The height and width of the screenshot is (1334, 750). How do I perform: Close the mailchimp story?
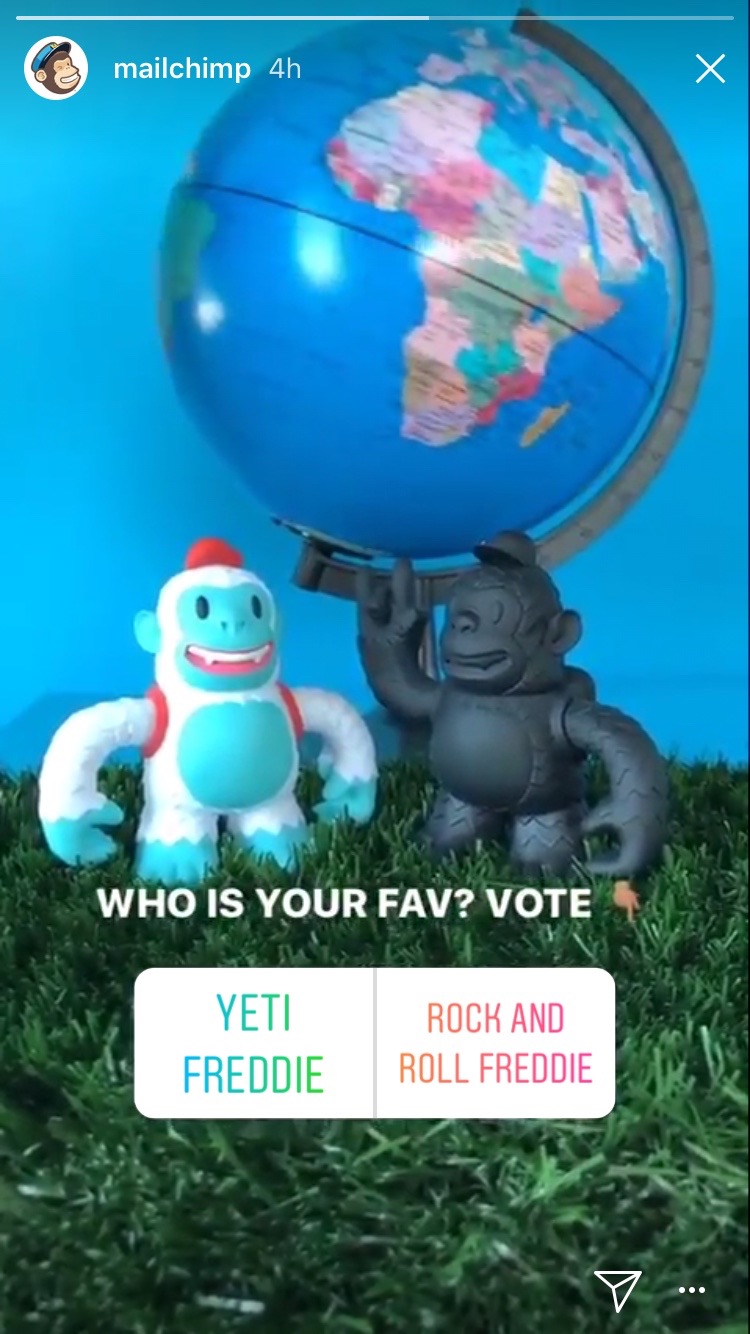point(710,69)
